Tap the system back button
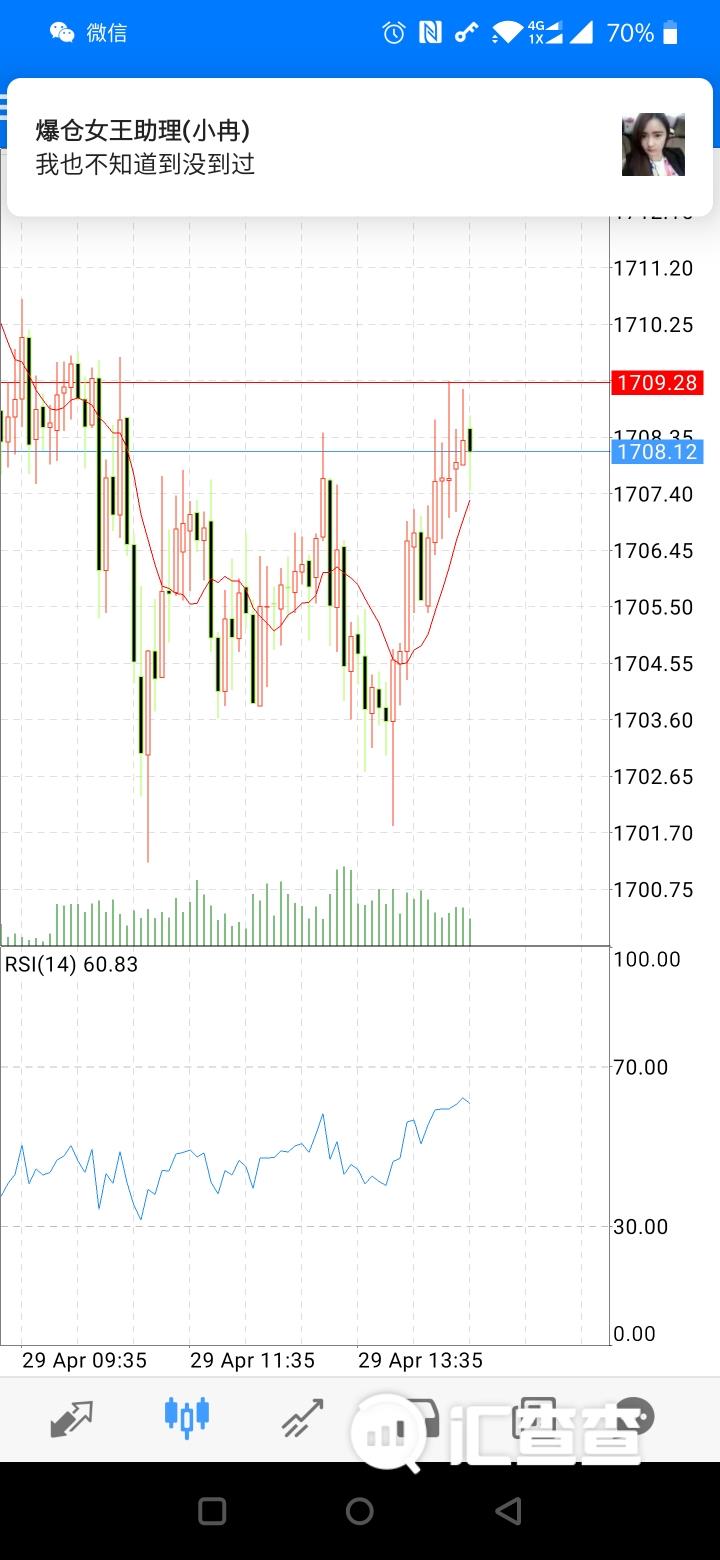The height and width of the screenshot is (1560, 720). click(508, 1510)
